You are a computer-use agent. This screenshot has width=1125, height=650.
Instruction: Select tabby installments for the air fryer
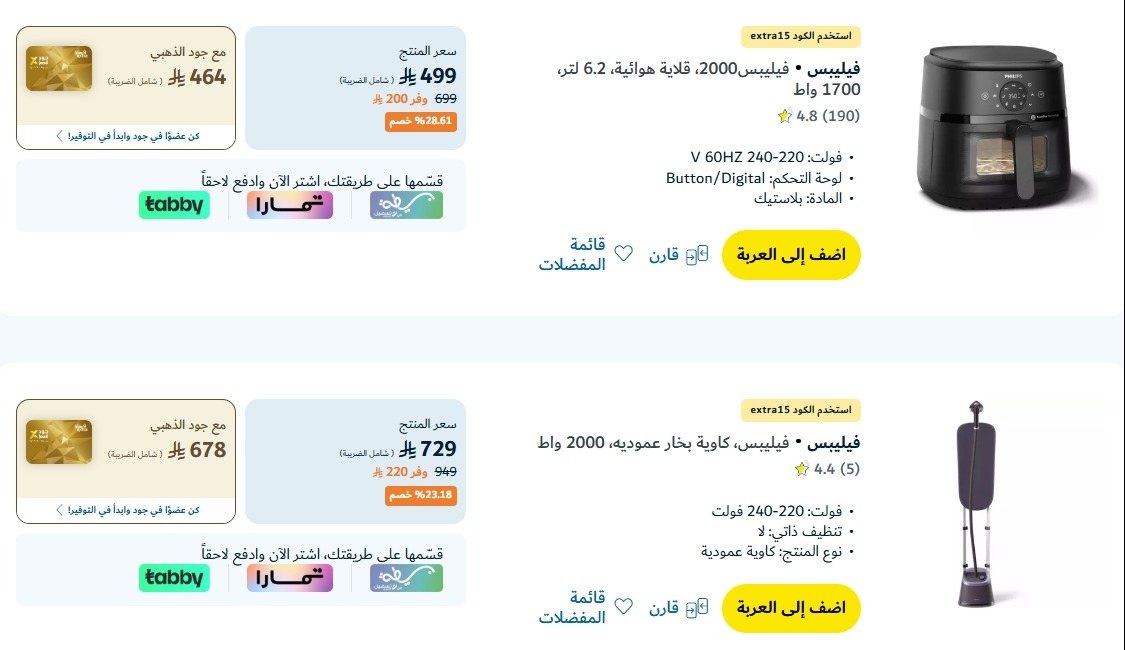click(174, 205)
